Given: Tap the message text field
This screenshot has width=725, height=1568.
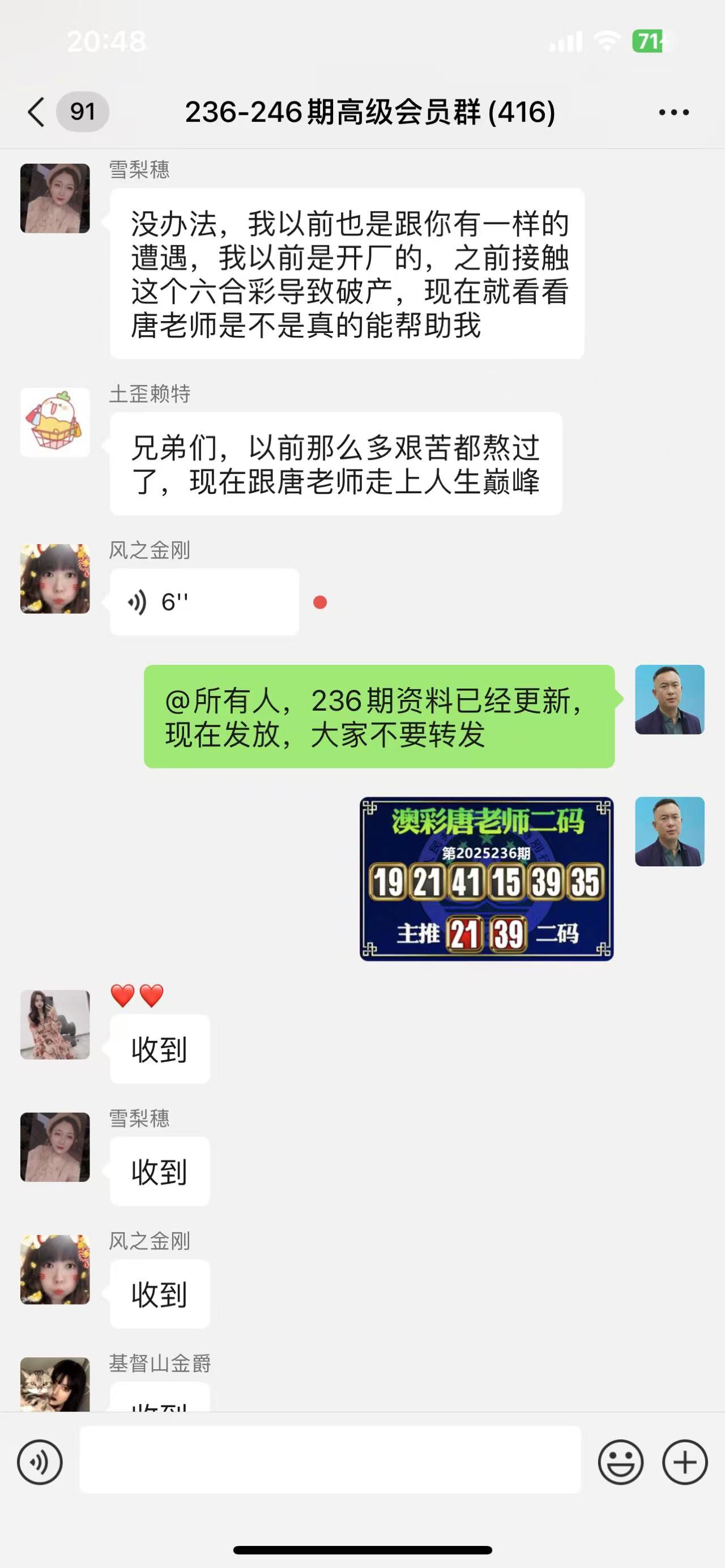Looking at the screenshot, I should (330, 1460).
